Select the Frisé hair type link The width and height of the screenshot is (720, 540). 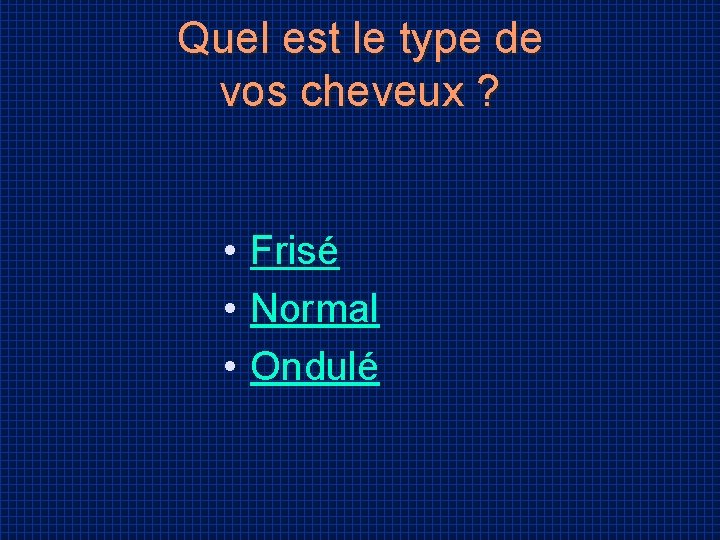coord(295,250)
